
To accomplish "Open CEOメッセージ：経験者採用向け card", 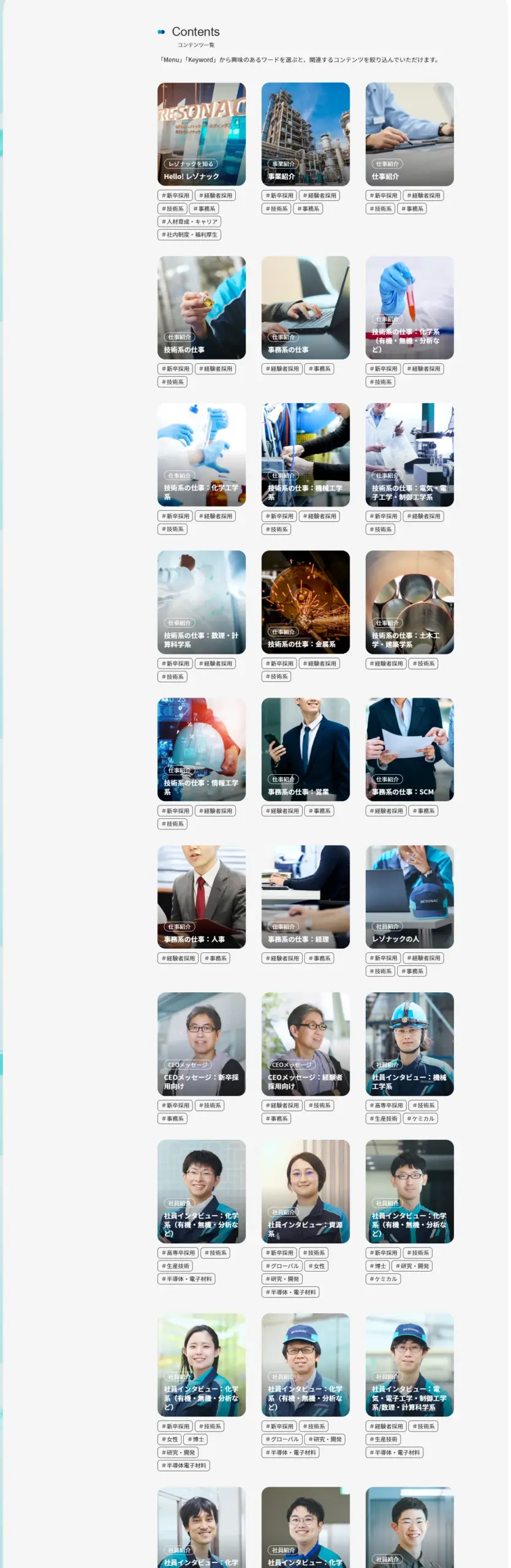I will (x=305, y=1044).
